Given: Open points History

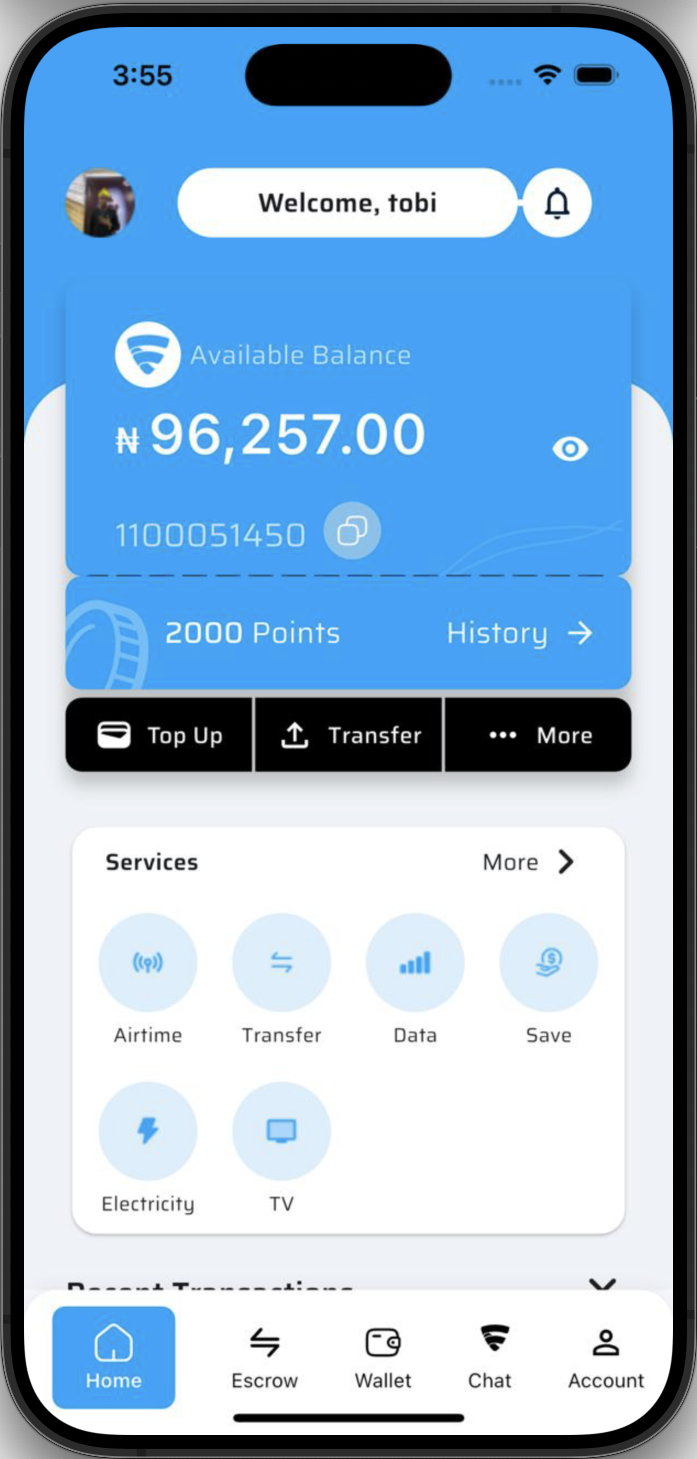Looking at the screenshot, I should [x=519, y=633].
